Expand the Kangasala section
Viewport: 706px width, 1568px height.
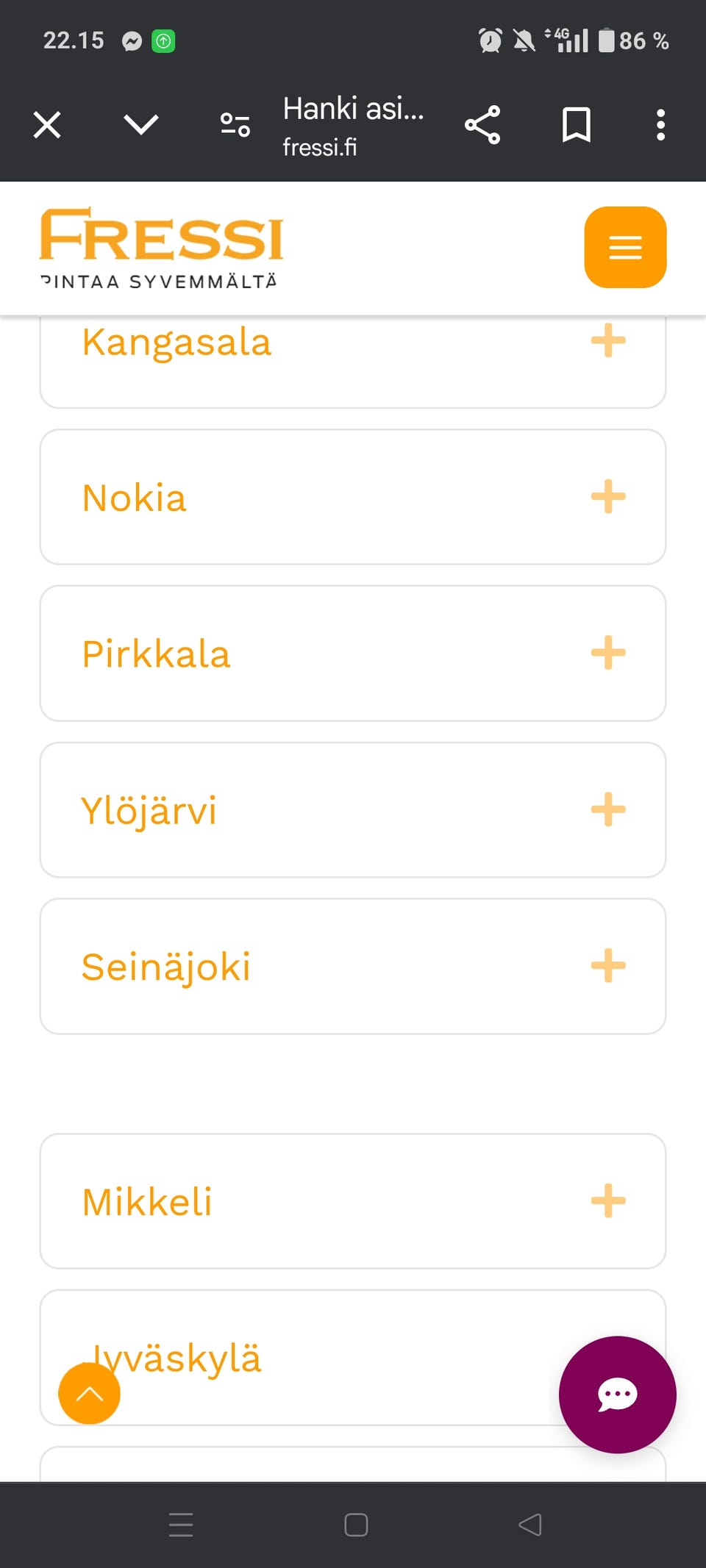pyautogui.click(x=608, y=341)
